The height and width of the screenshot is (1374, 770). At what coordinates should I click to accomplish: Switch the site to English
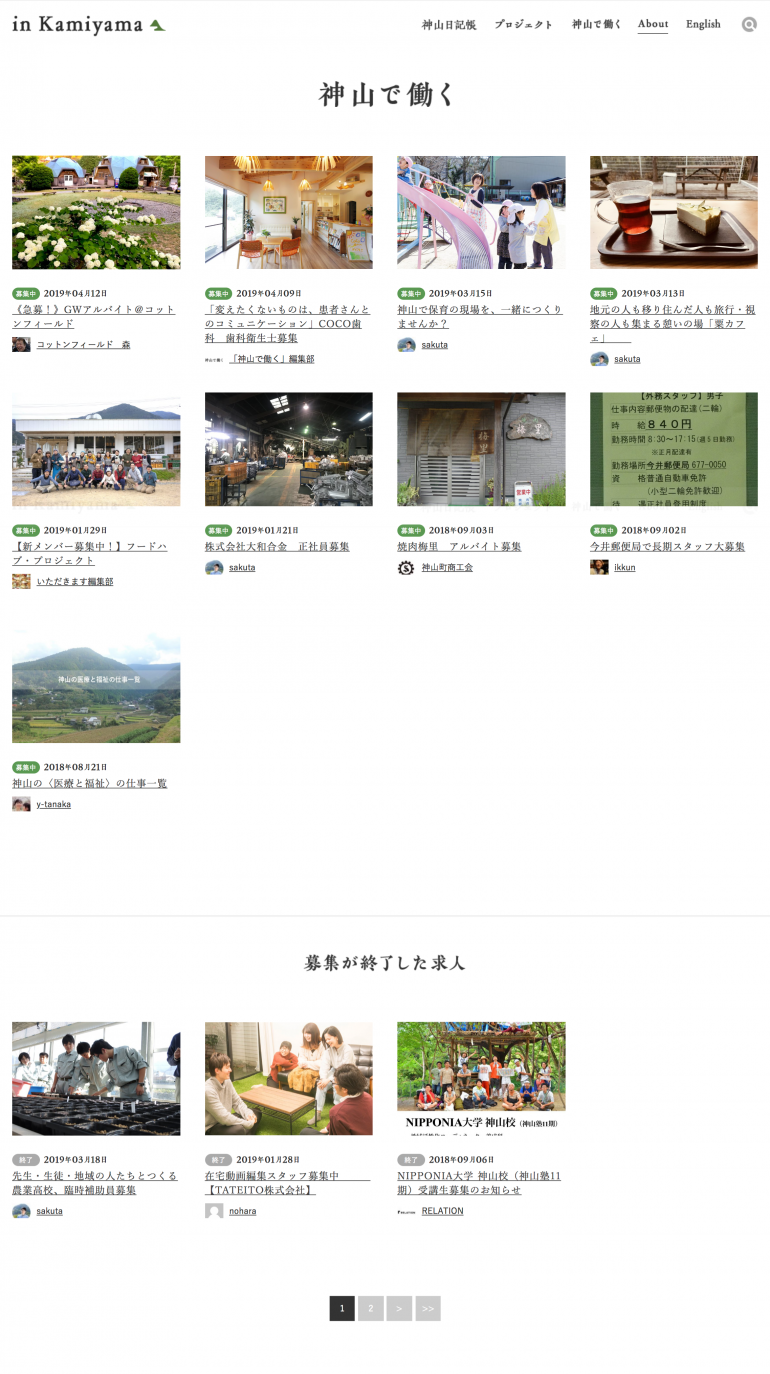click(x=703, y=25)
